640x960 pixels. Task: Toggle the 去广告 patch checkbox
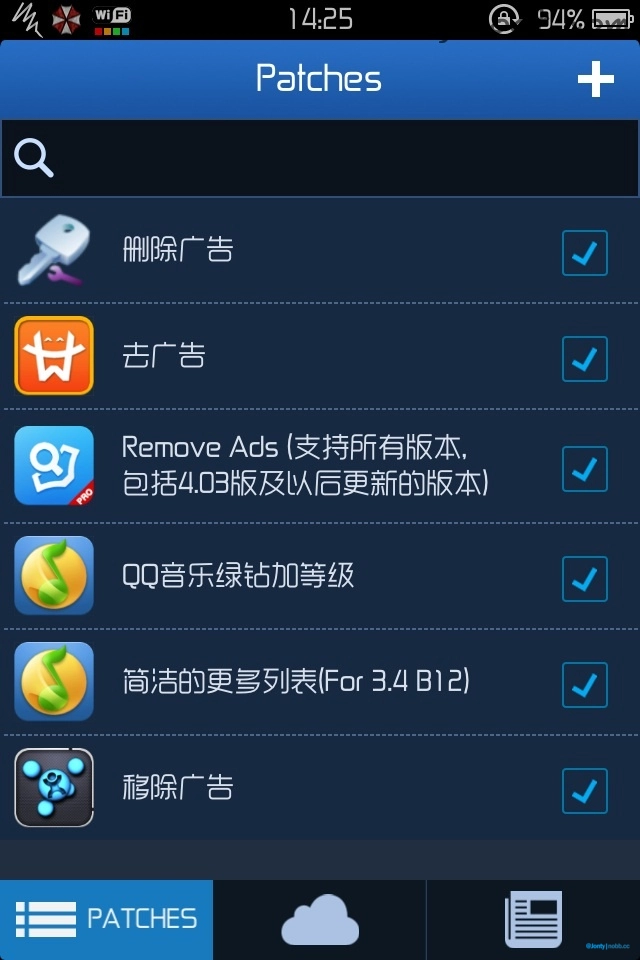pyautogui.click(x=585, y=358)
